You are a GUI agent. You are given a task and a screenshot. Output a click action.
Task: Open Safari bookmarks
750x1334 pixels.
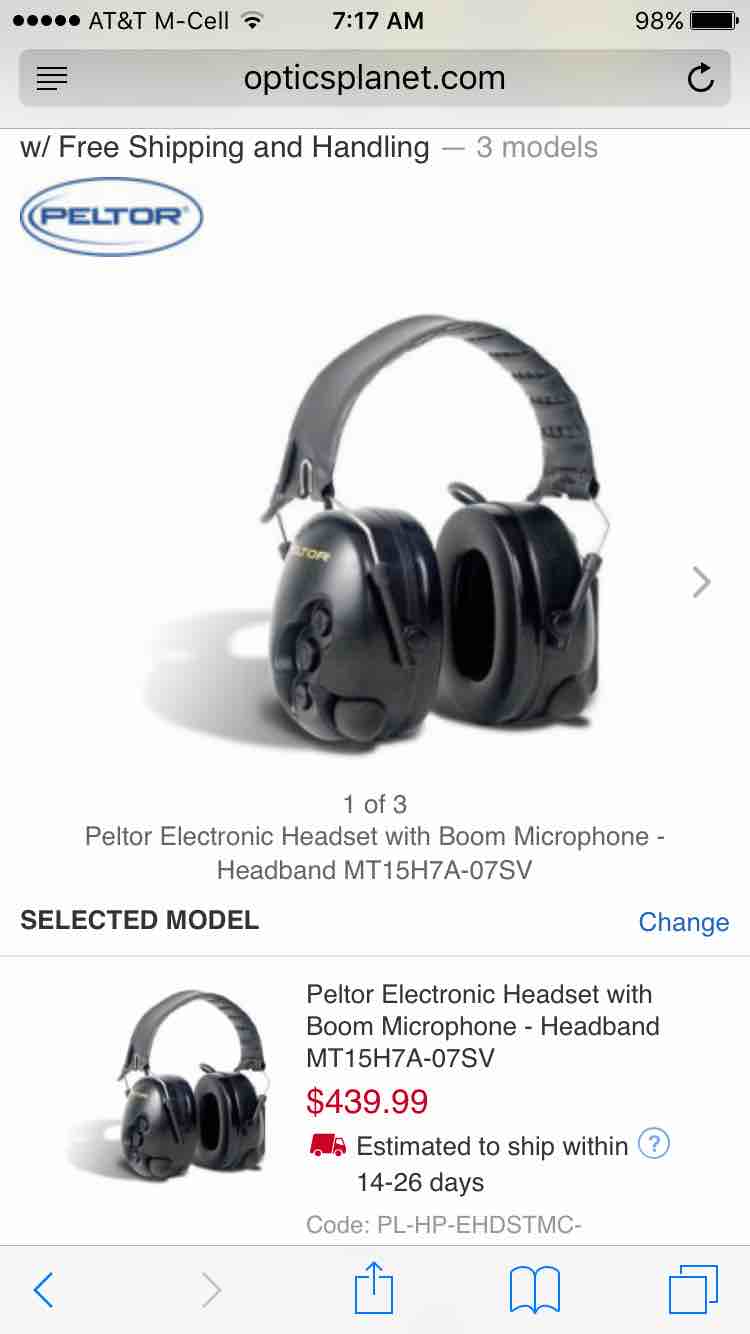(x=534, y=1290)
